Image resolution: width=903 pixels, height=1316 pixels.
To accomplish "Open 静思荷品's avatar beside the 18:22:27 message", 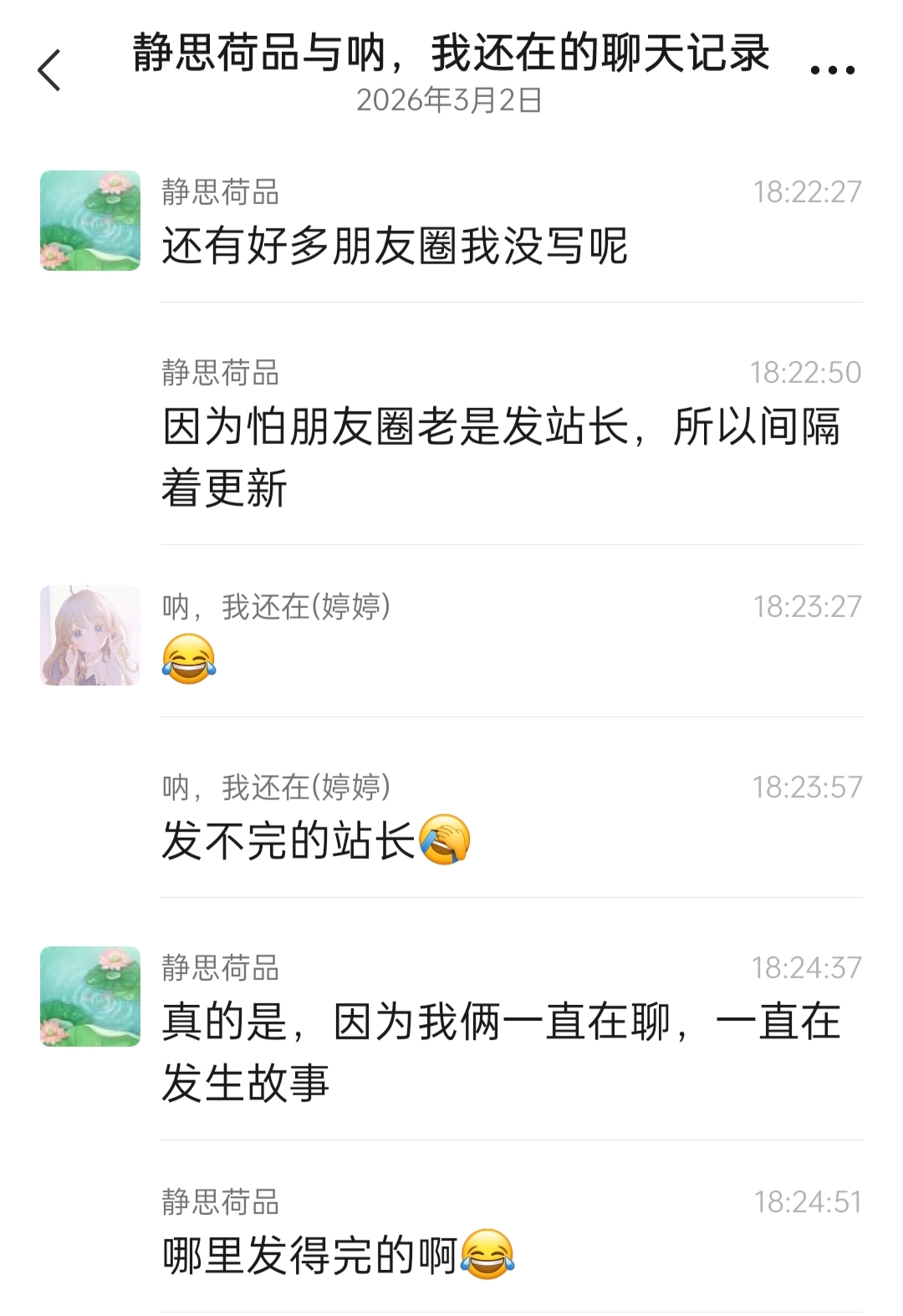I will point(90,221).
